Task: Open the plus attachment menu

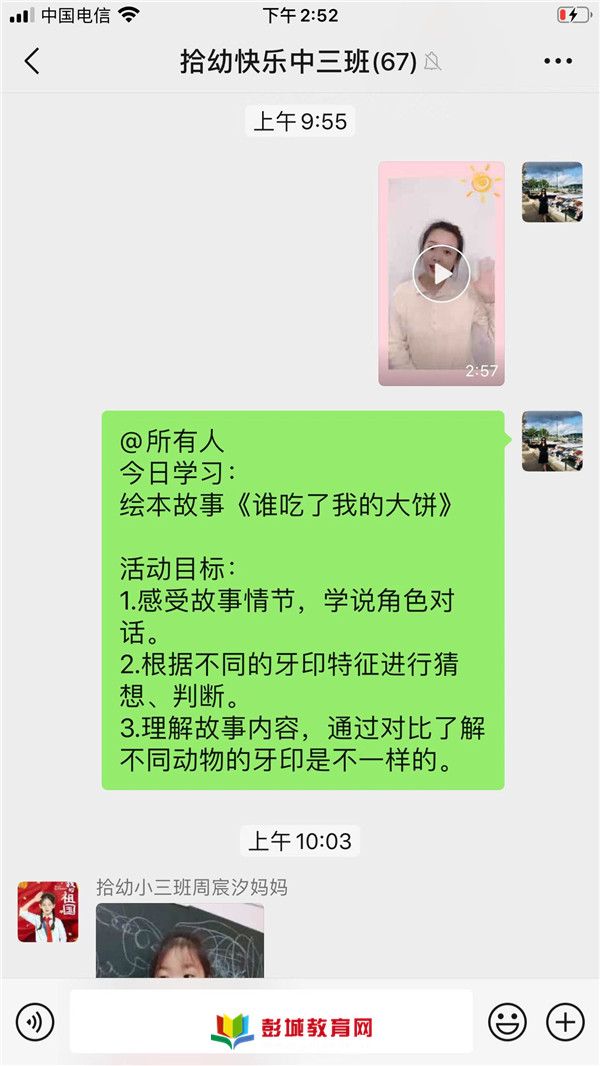Action: 565,1022
